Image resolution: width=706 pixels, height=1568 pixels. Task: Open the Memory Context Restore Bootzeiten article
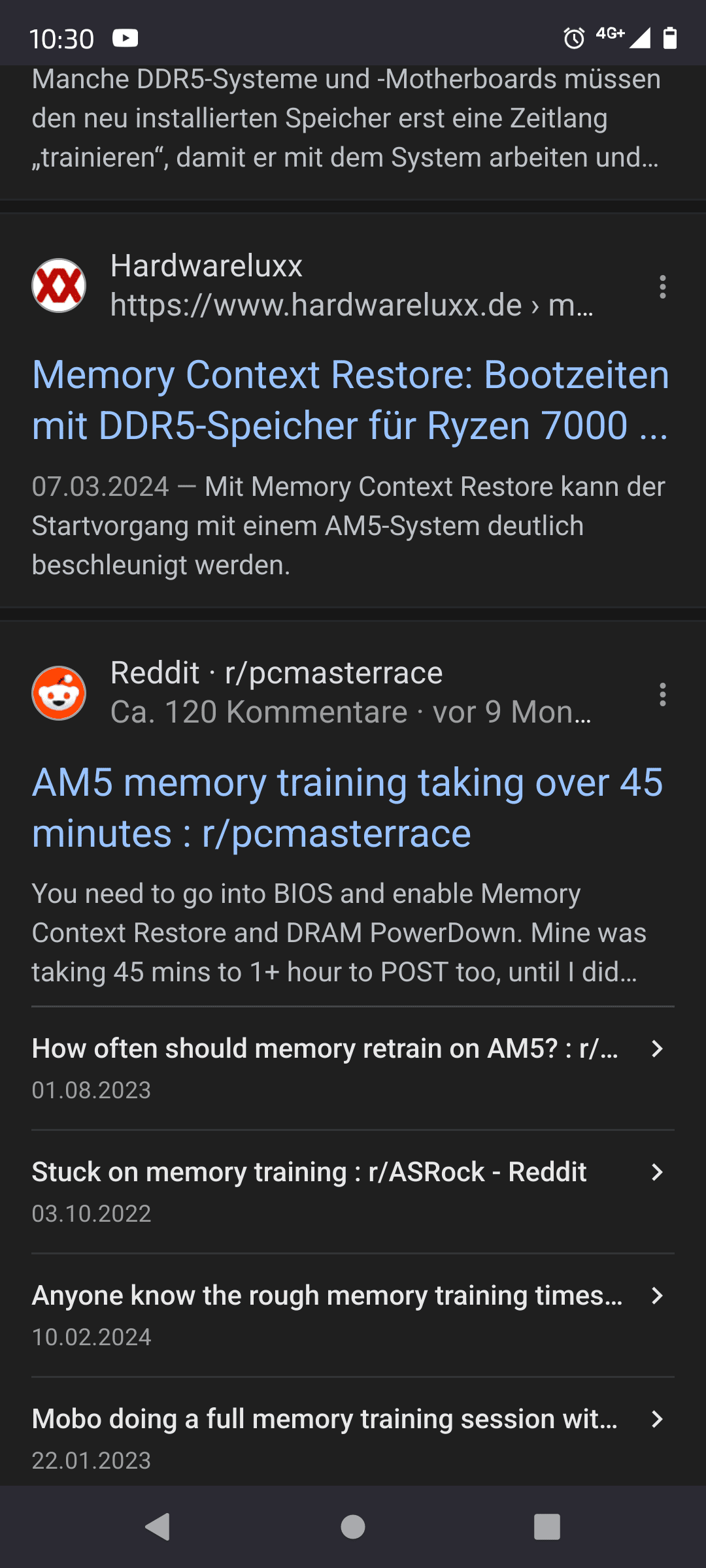351,400
